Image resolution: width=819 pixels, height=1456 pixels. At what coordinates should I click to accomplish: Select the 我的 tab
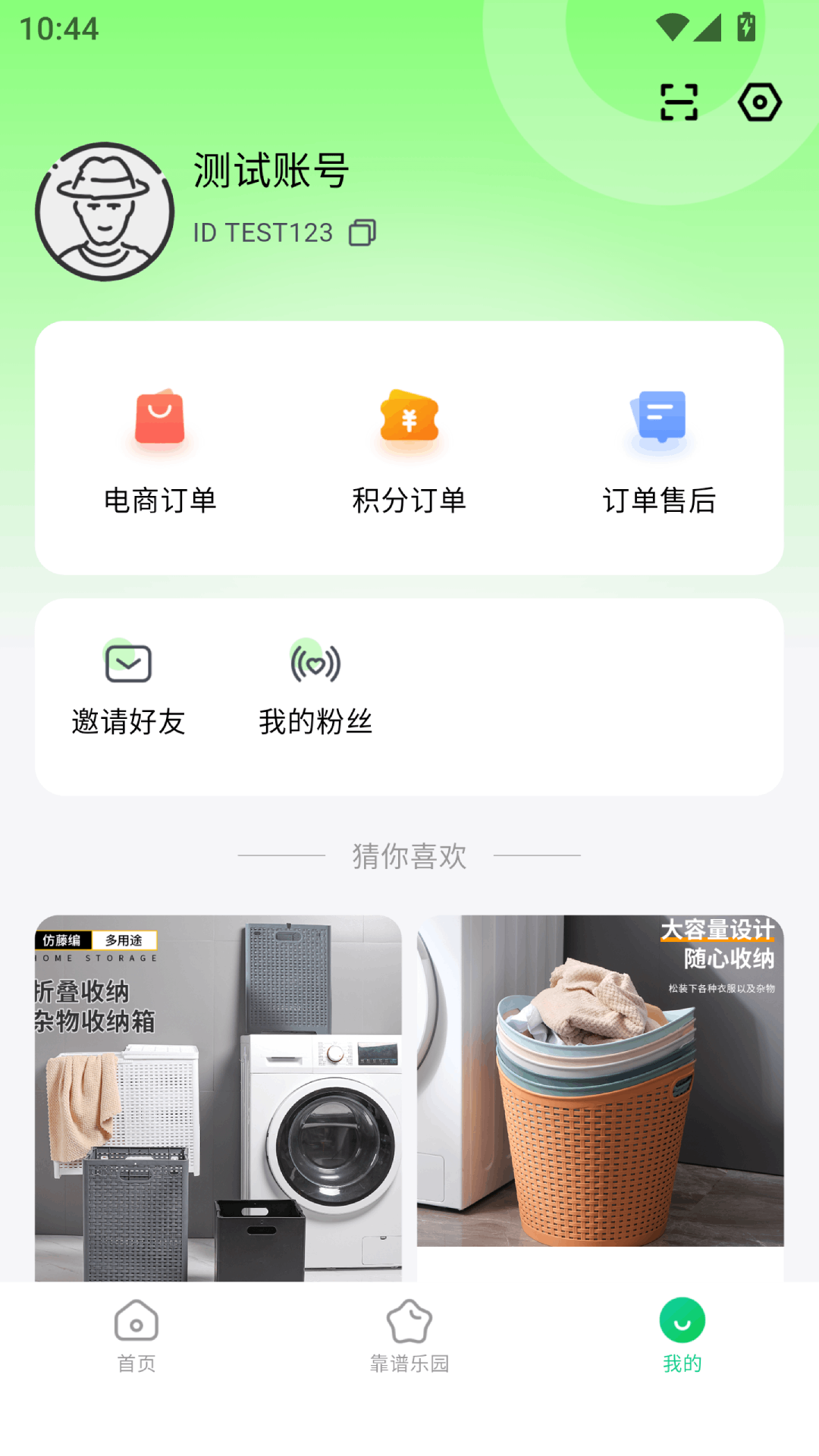click(681, 1338)
